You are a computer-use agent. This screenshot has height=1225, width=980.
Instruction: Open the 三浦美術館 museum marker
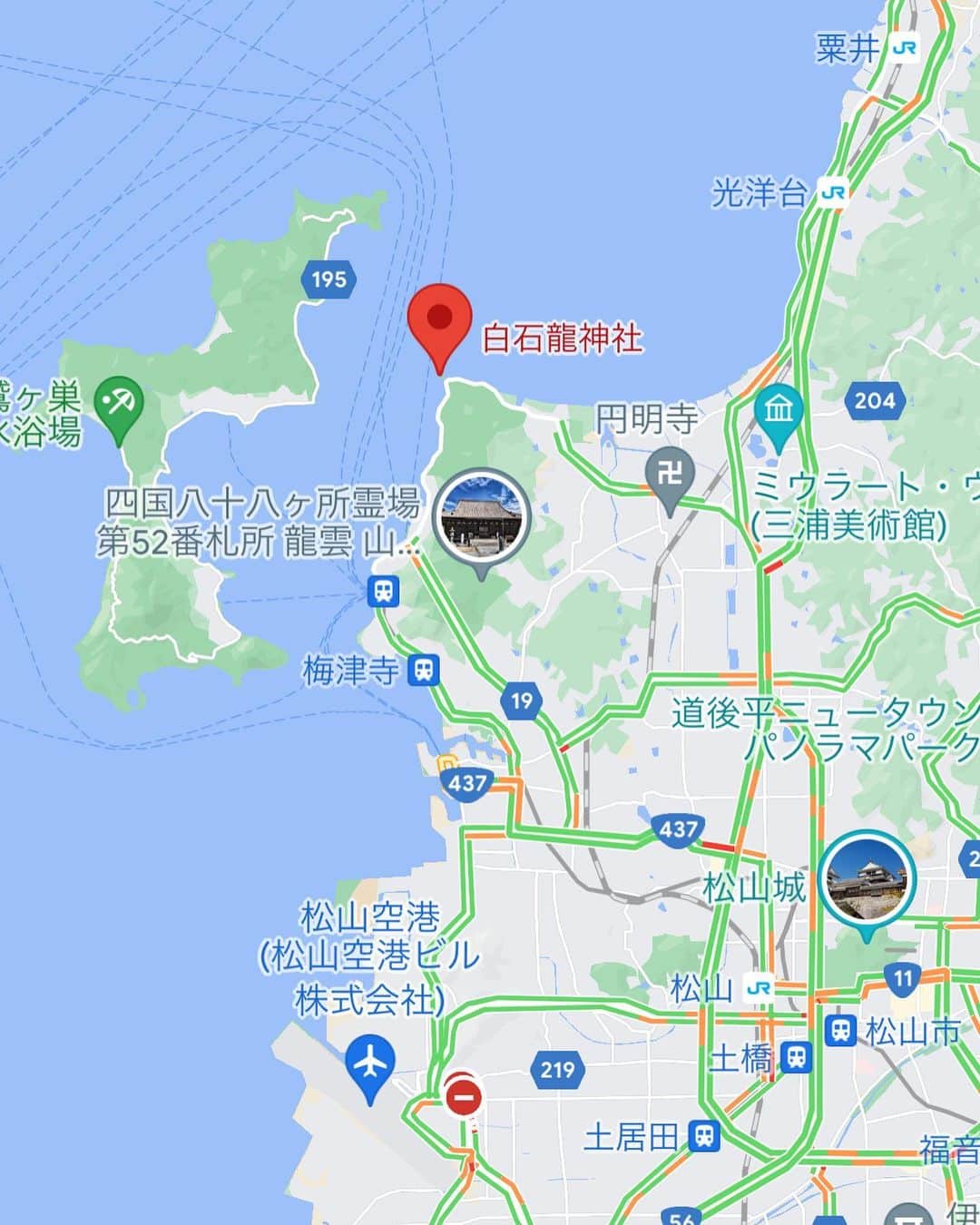coord(779,411)
